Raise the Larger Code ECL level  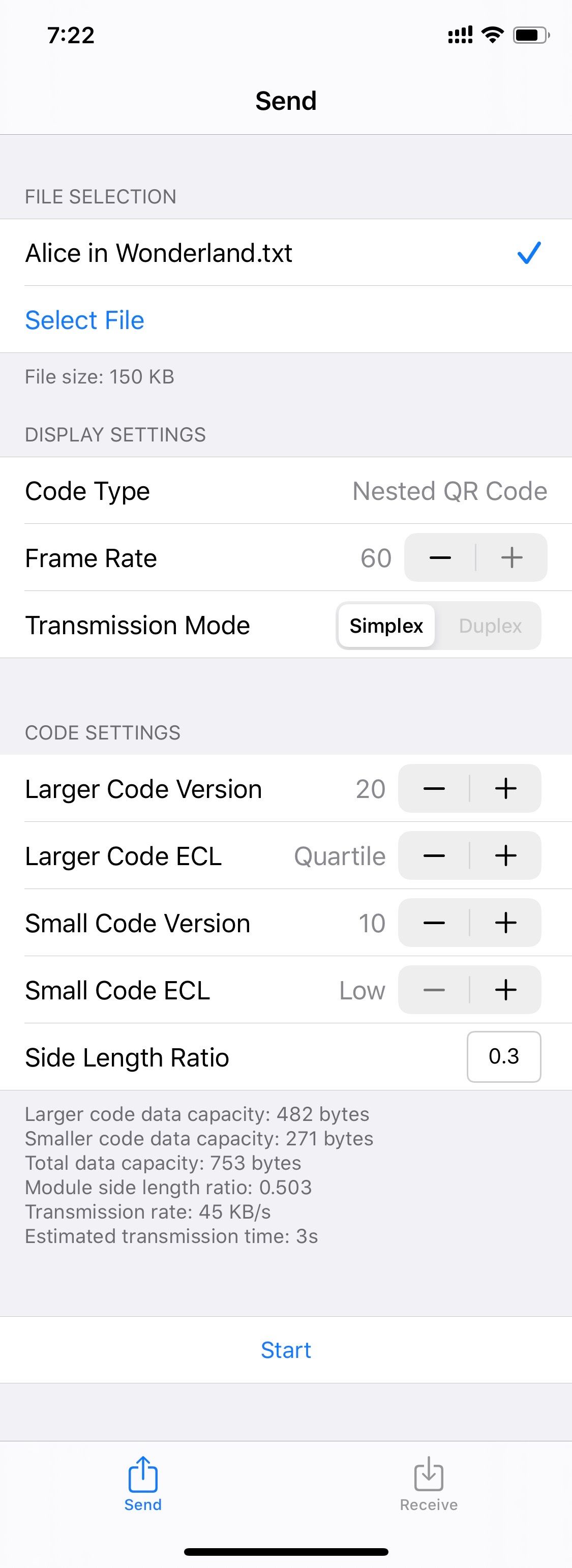(x=506, y=856)
